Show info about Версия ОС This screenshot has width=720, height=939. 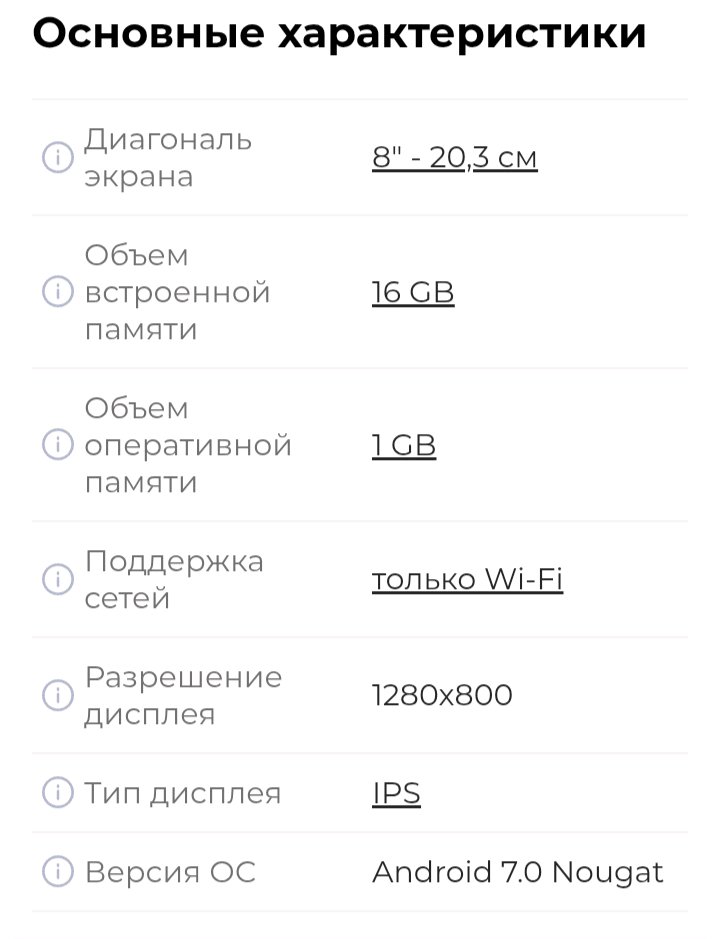[57, 871]
